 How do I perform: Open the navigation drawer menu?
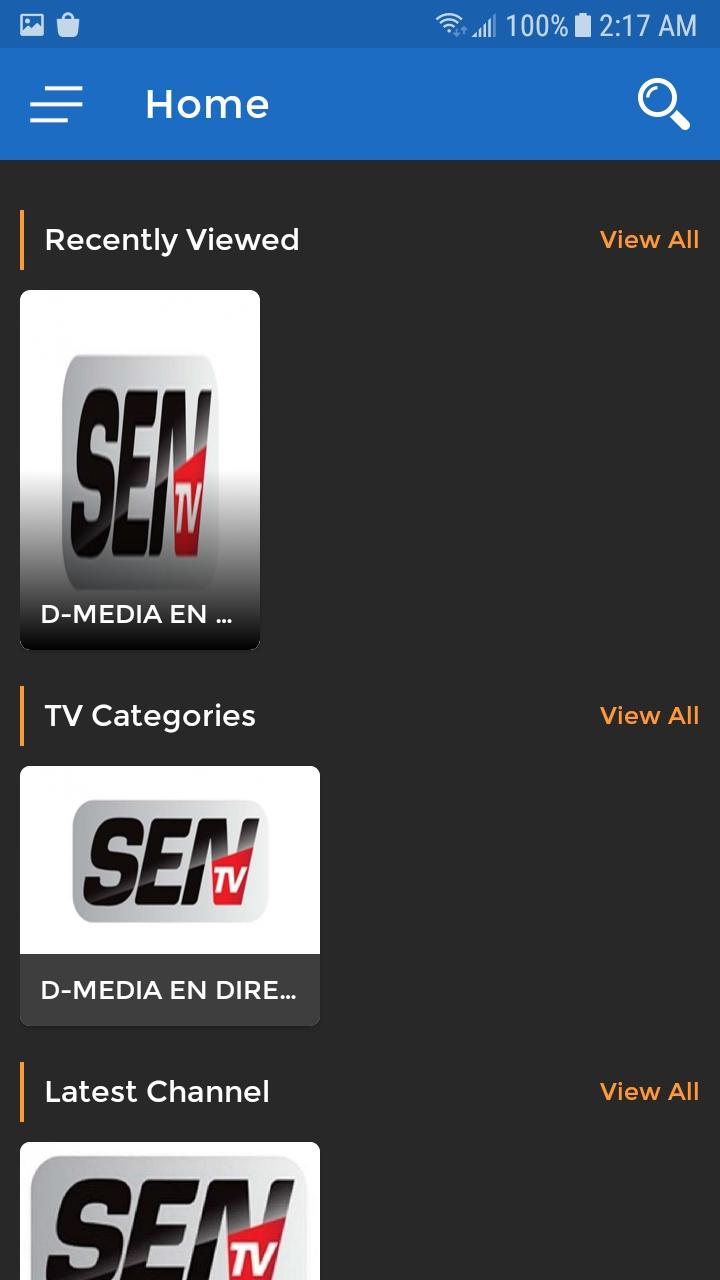tap(56, 104)
